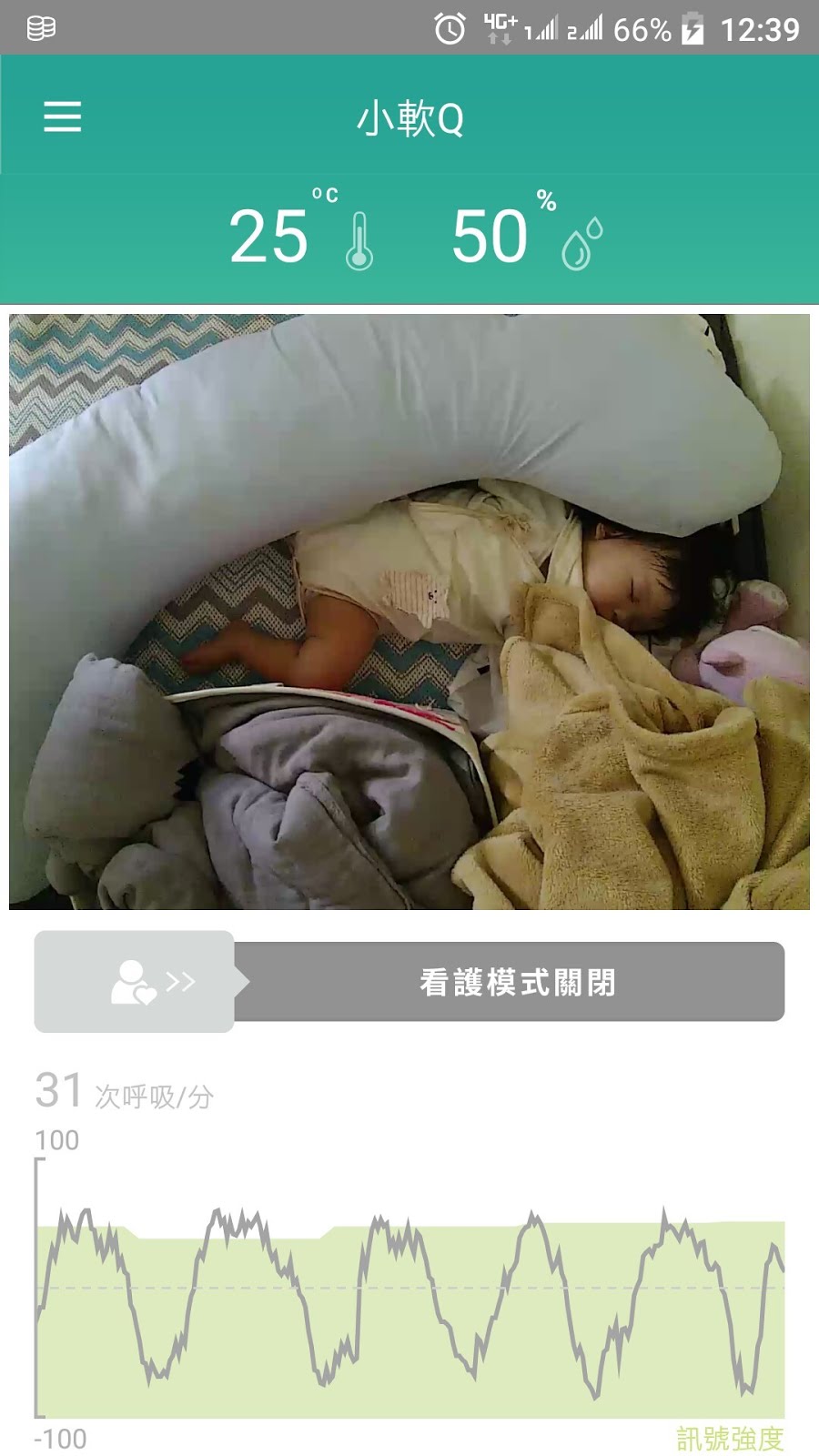Open the live baby camera feed
Viewport: 819px width, 1456px height.
[409, 612]
